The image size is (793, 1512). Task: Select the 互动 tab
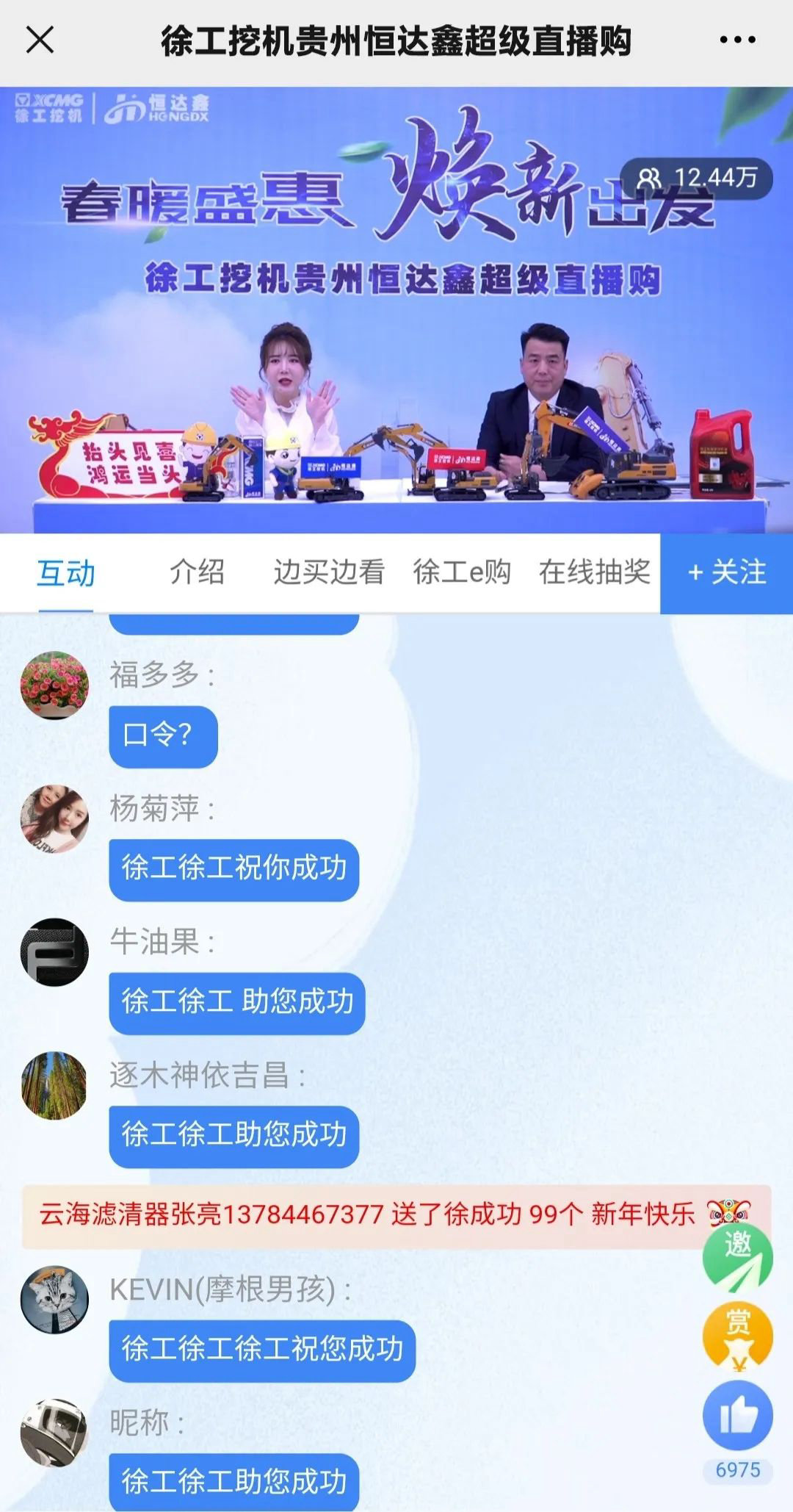tap(66, 574)
